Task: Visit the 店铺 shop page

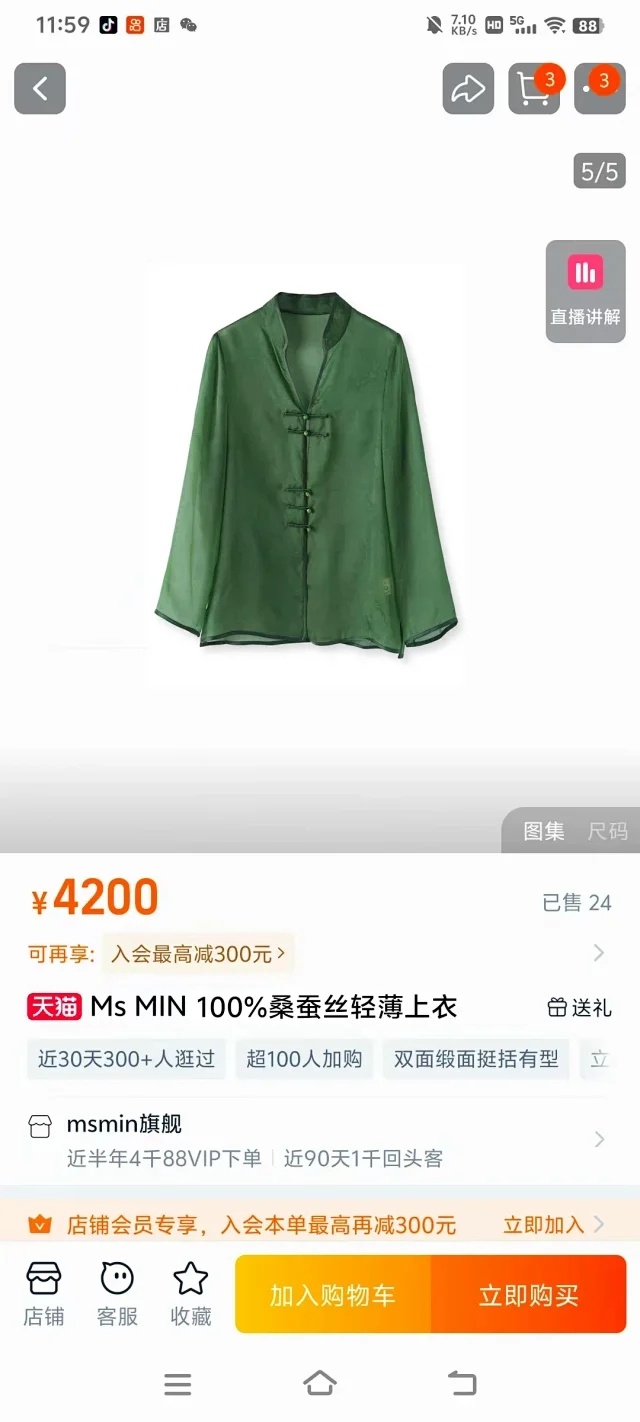Action: click(44, 1294)
